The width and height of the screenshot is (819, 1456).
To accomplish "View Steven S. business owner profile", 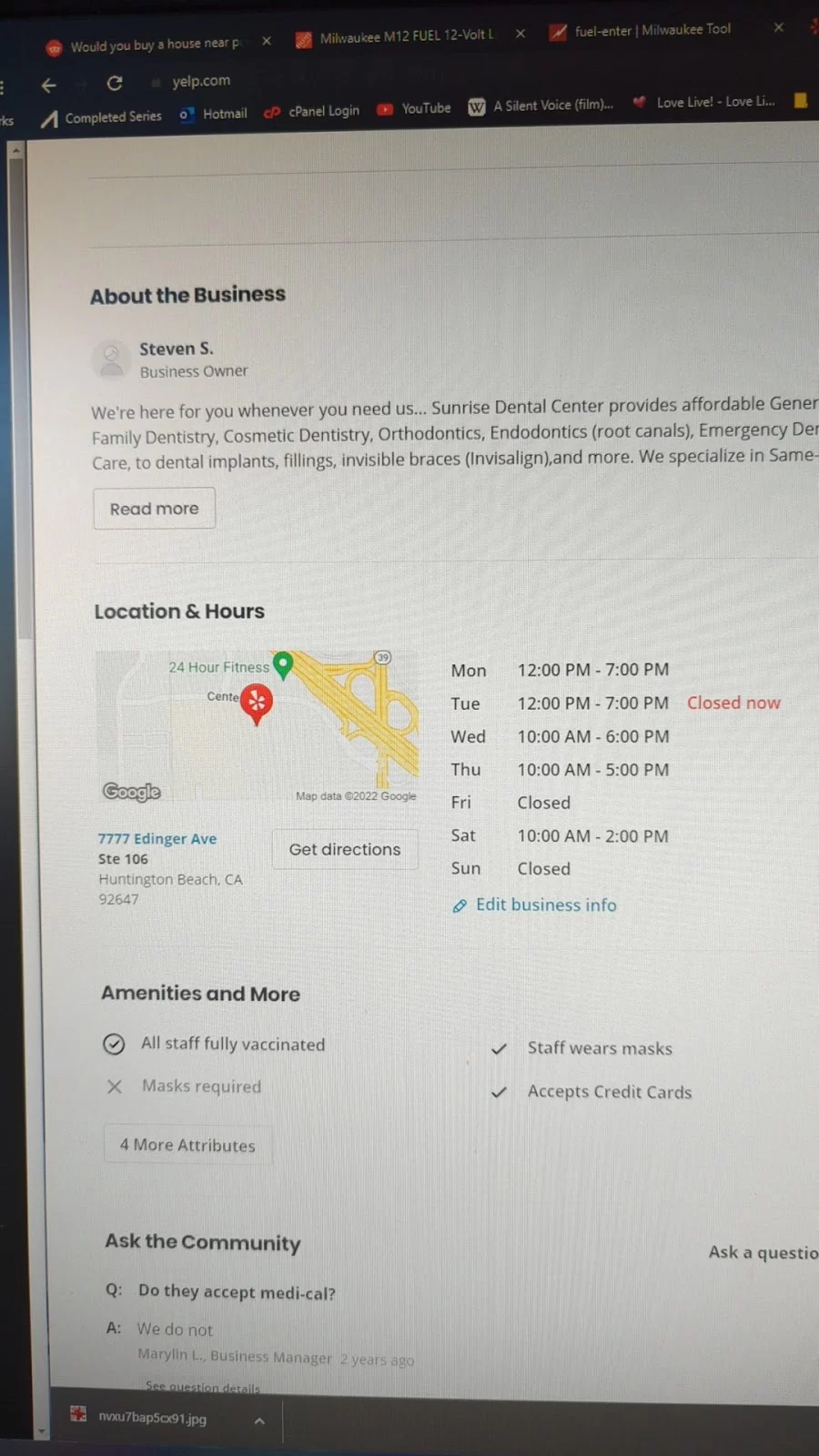I will click(176, 349).
